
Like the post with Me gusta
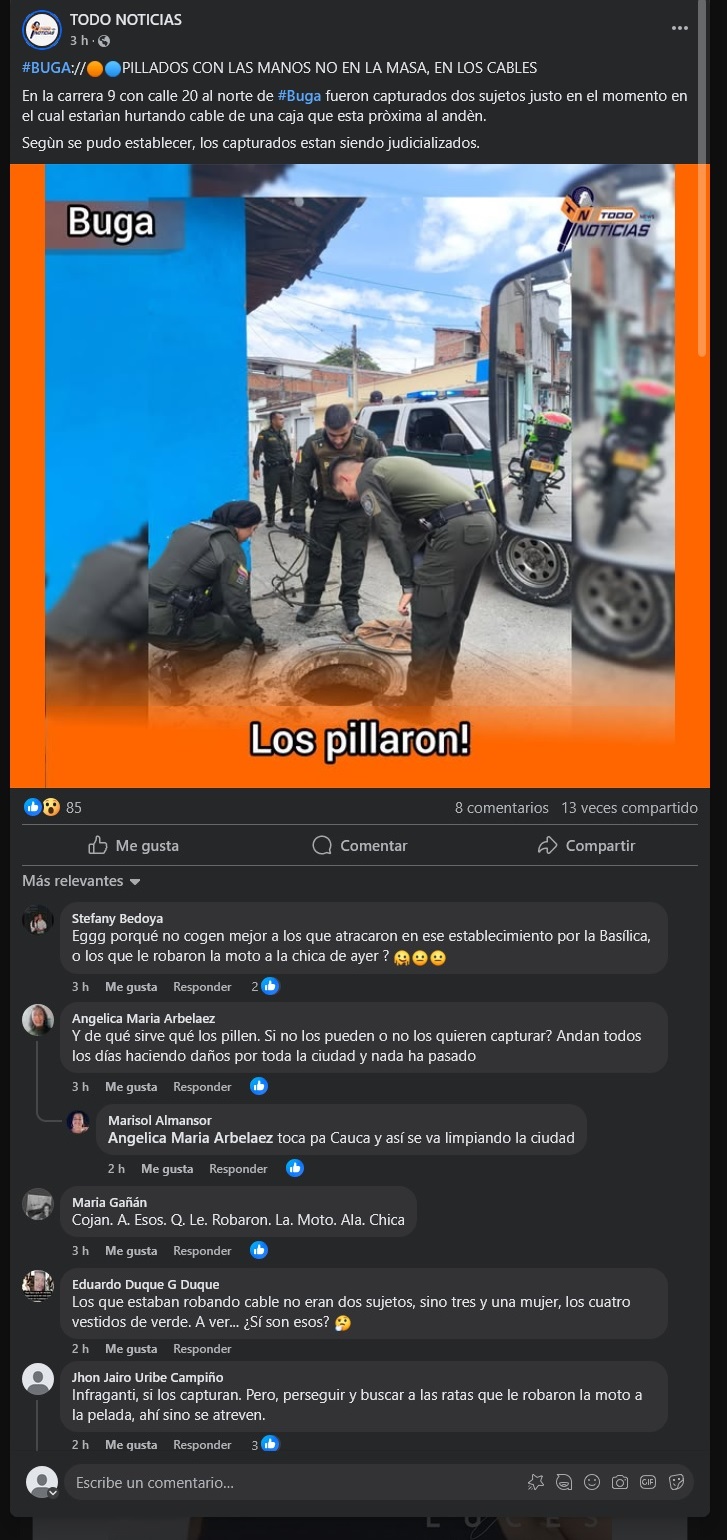pyautogui.click(x=134, y=845)
